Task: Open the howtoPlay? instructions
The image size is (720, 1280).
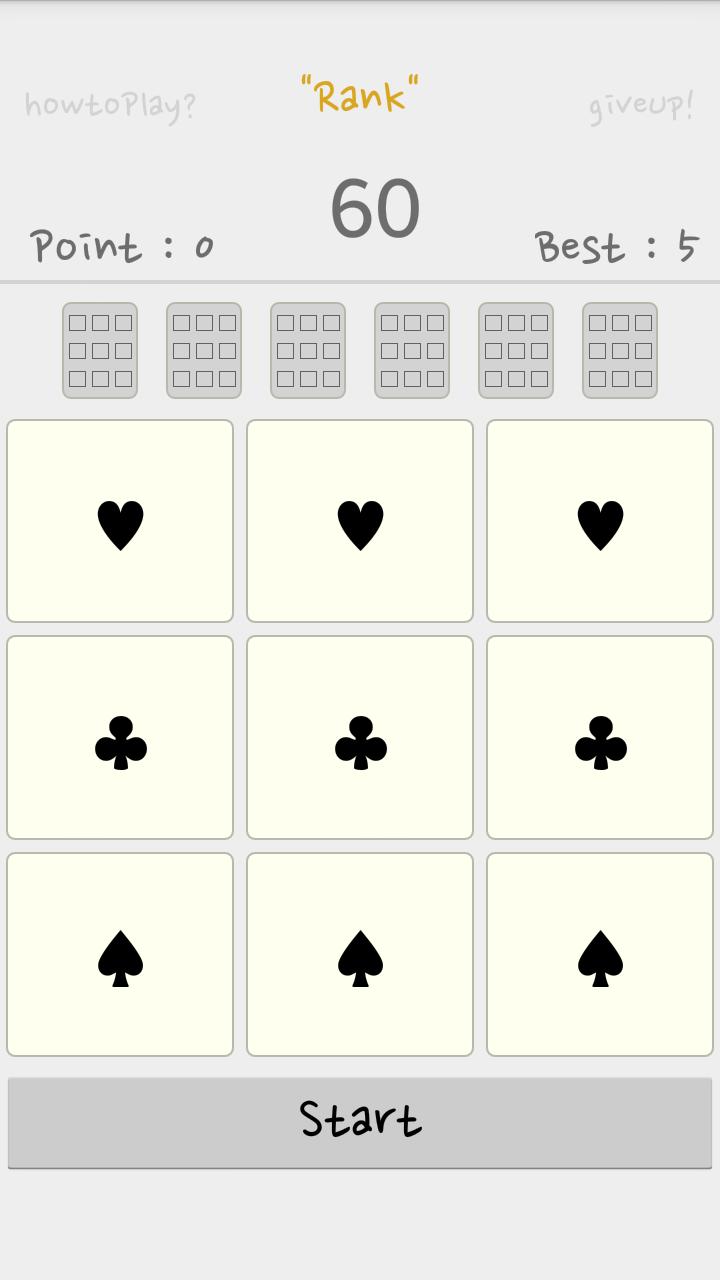Action: pyautogui.click(x=110, y=104)
